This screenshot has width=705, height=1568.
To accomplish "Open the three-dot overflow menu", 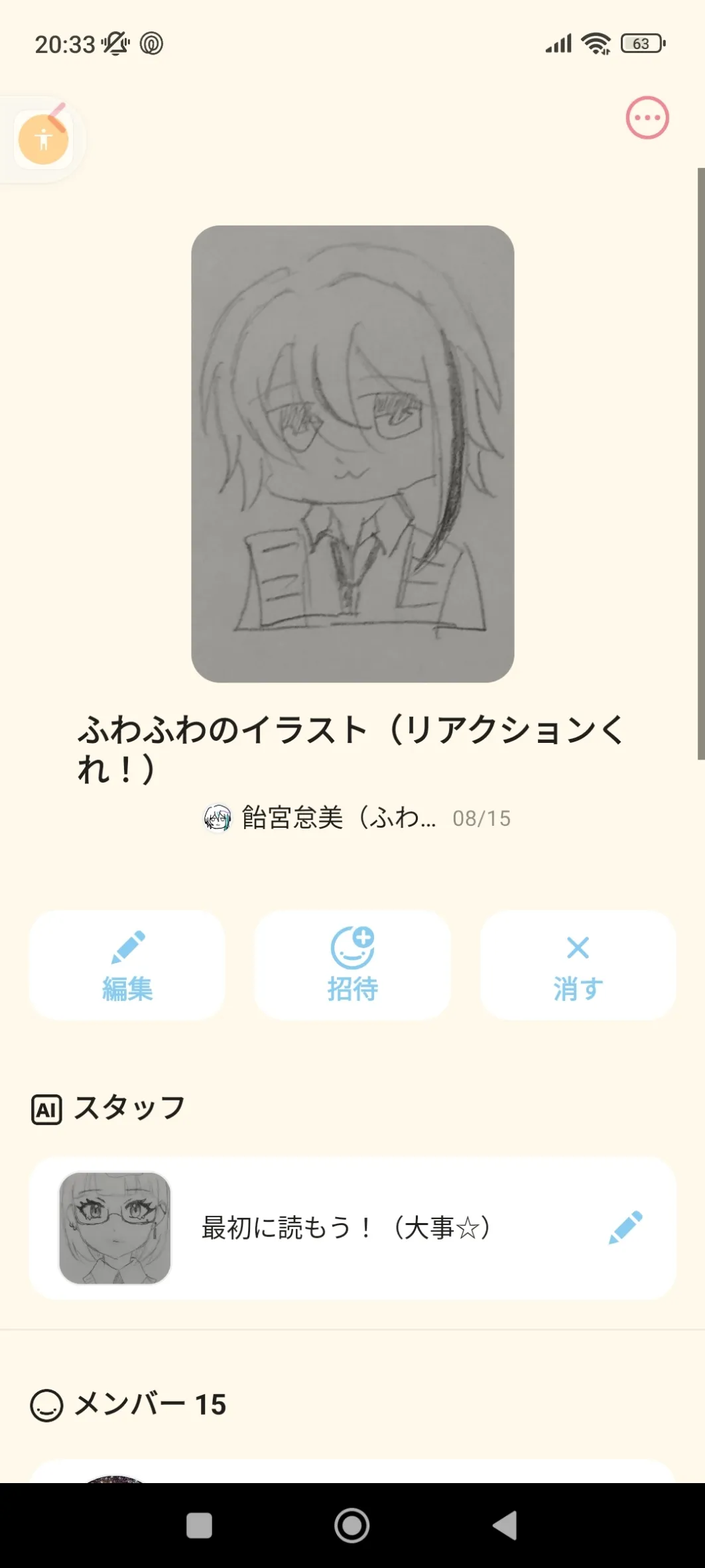I will pos(647,118).
